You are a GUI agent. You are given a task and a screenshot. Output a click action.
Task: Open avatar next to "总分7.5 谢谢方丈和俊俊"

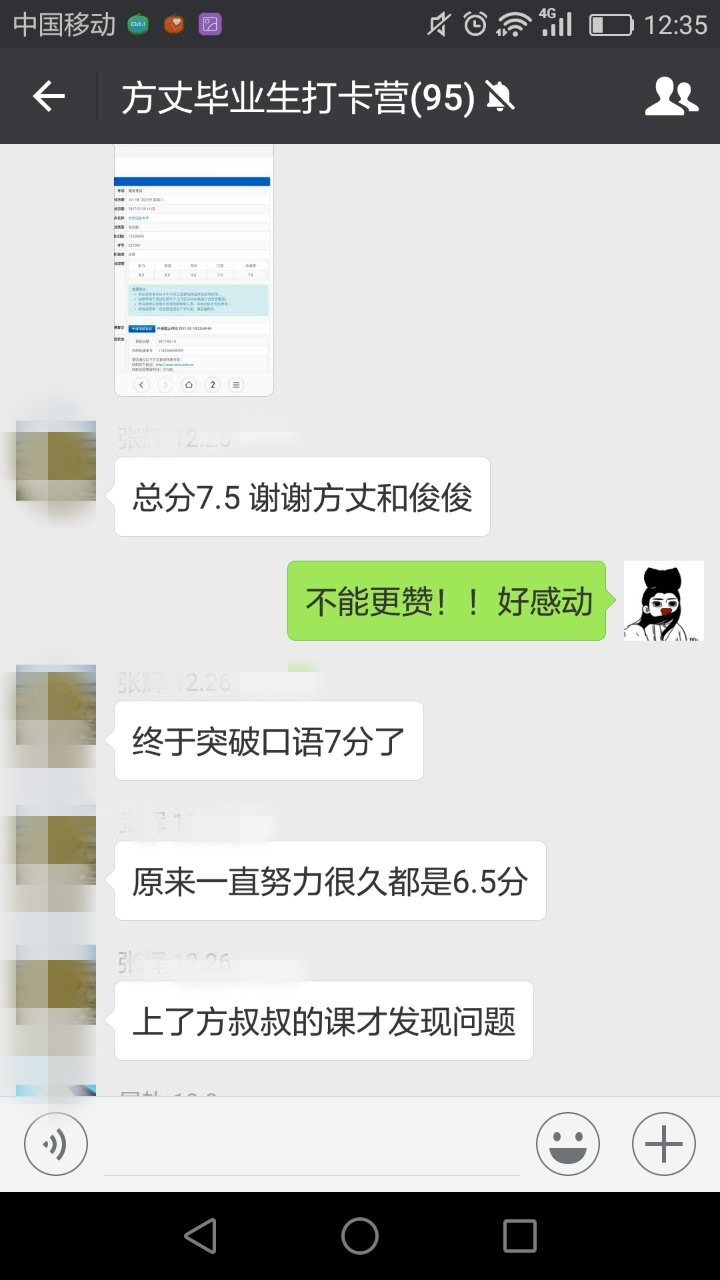[56, 461]
